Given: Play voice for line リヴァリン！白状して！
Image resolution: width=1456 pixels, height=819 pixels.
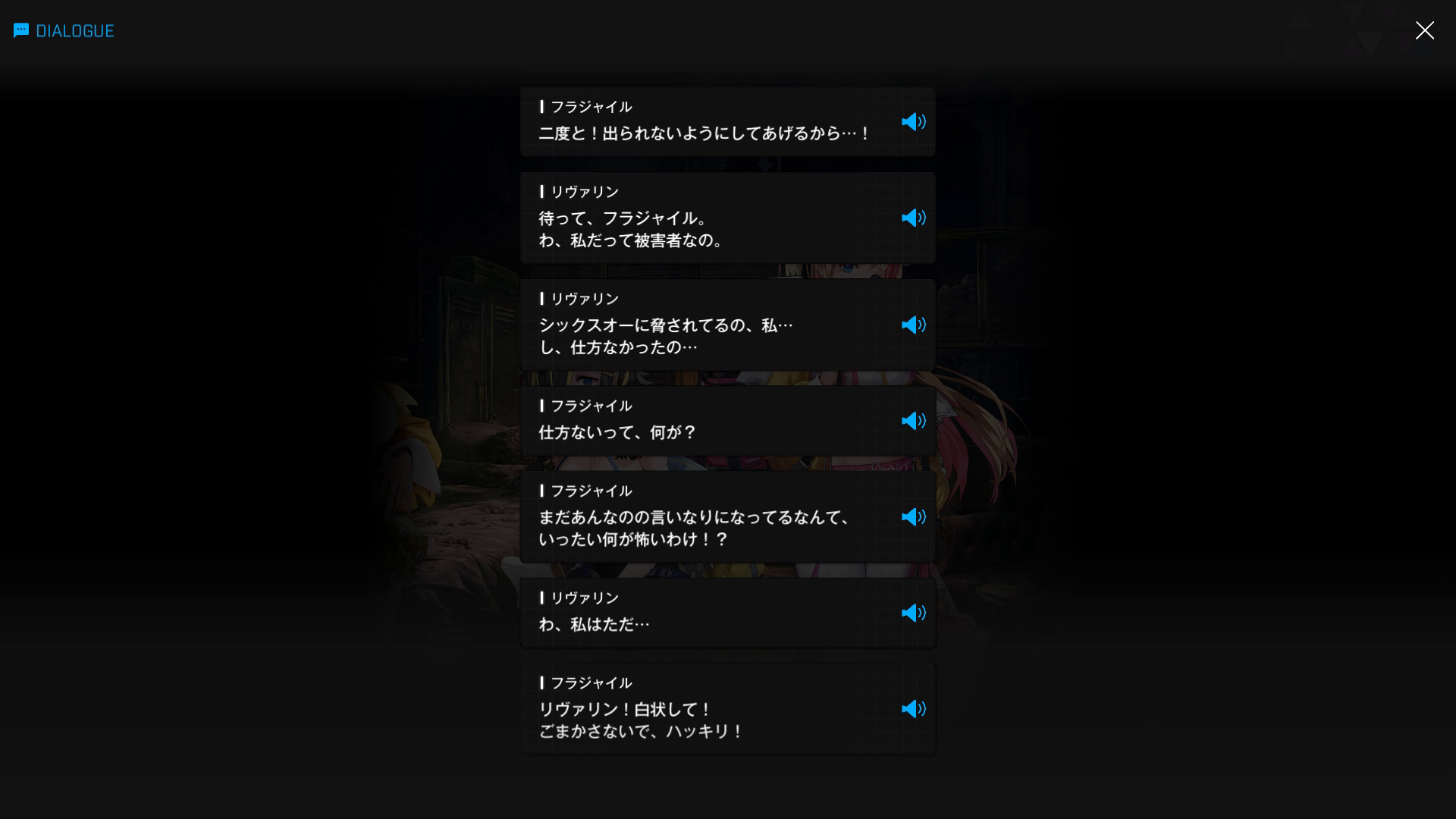Looking at the screenshot, I should tap(913, 709).
